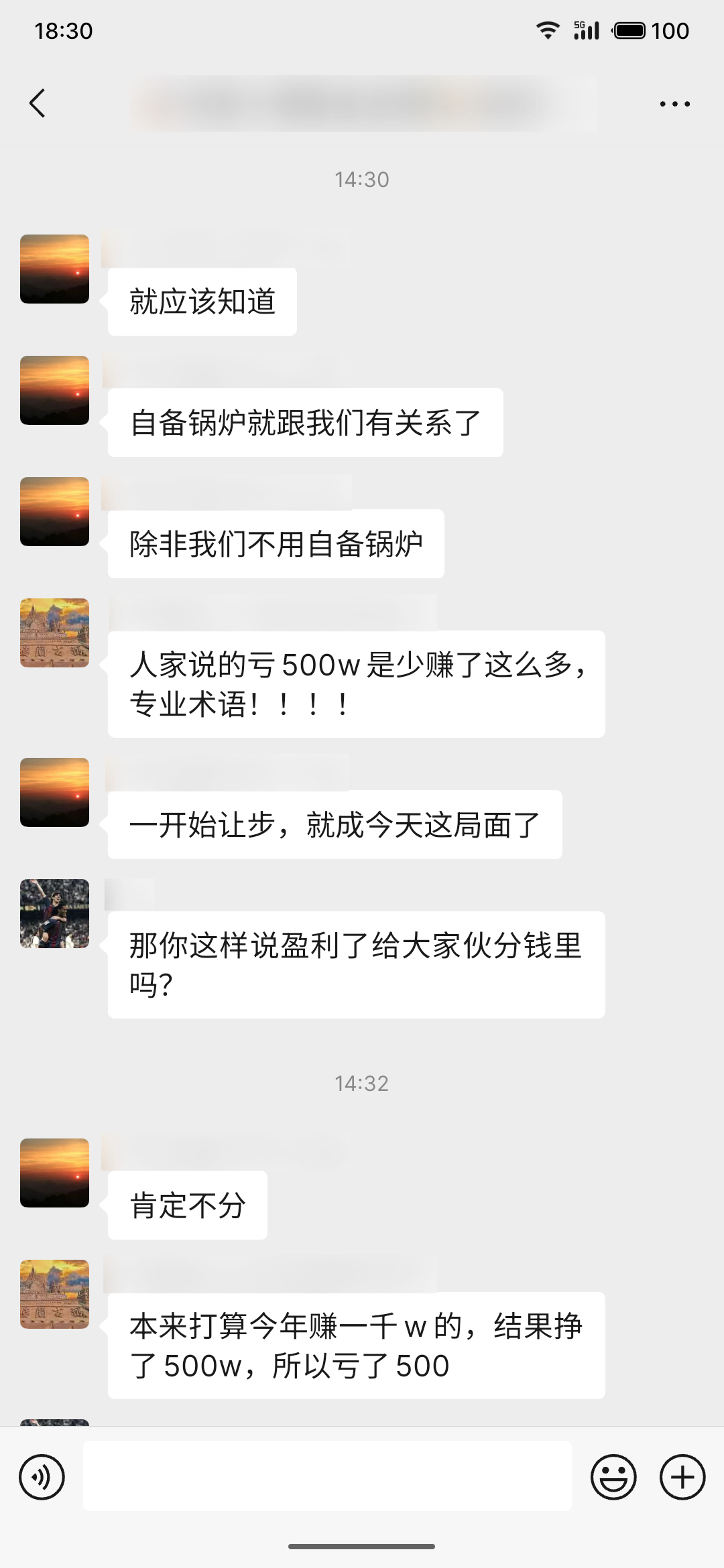Tap the avatar beside "人家说的亏 500w" message
Image resolution: width=724 pixels, height=1568 pixels.
point(55,633)
